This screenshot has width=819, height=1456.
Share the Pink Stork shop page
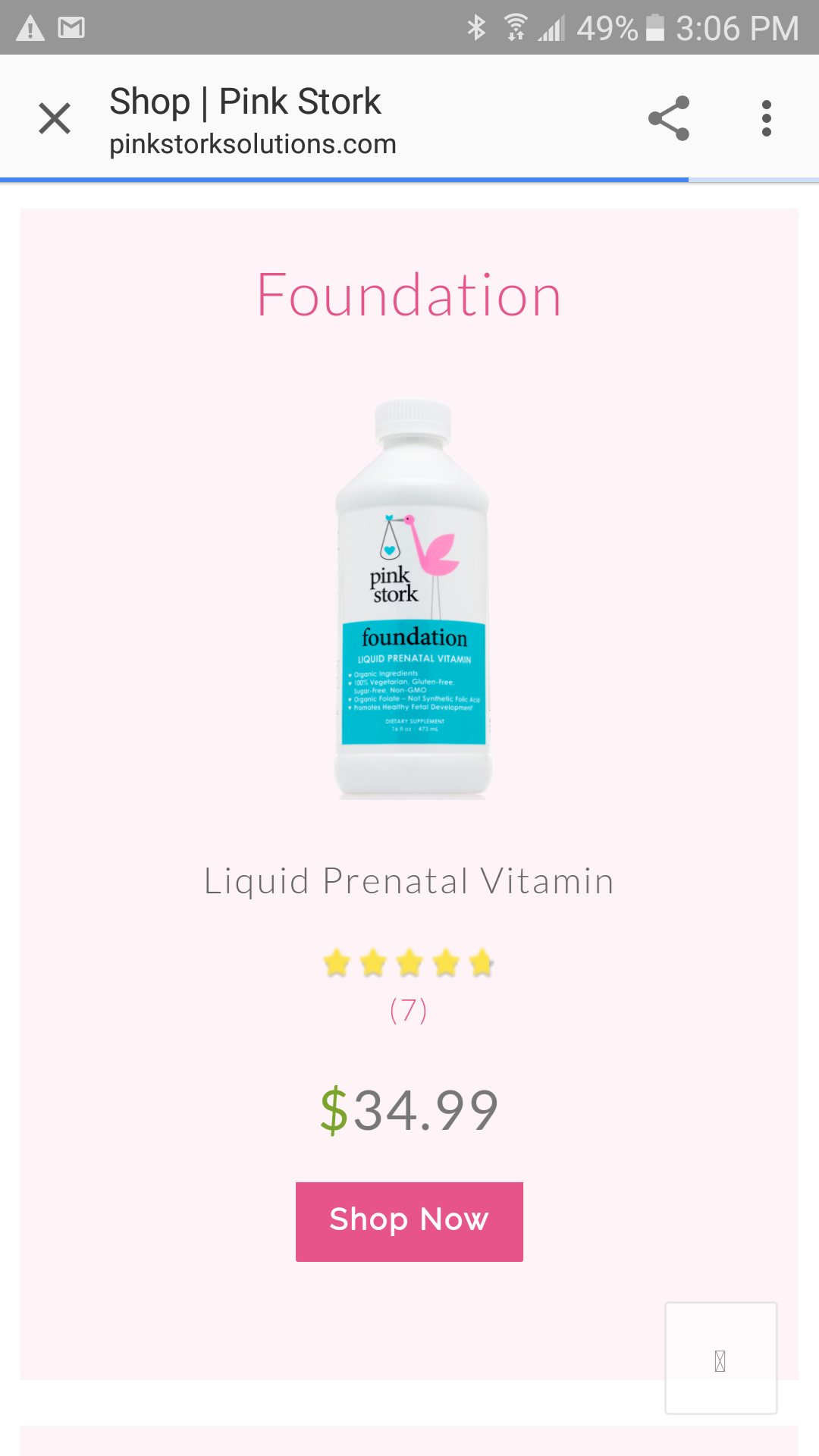pos(669,118)
